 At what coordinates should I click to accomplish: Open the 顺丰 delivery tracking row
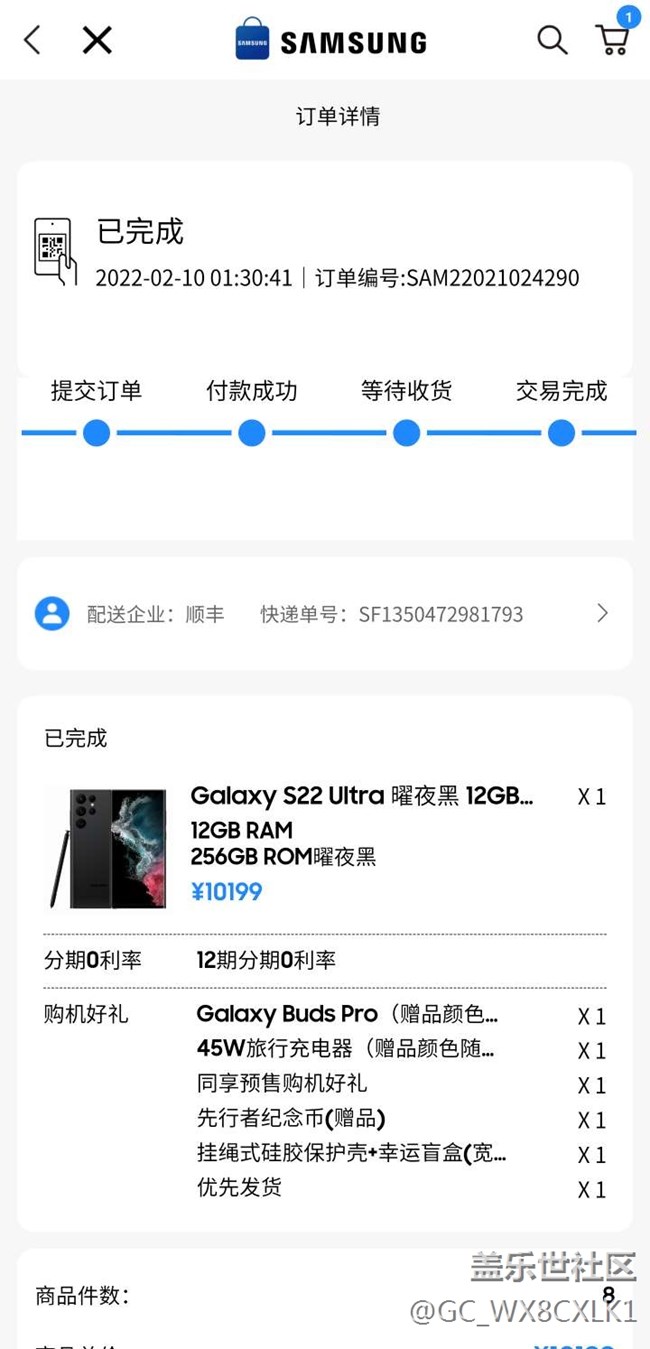324,614
